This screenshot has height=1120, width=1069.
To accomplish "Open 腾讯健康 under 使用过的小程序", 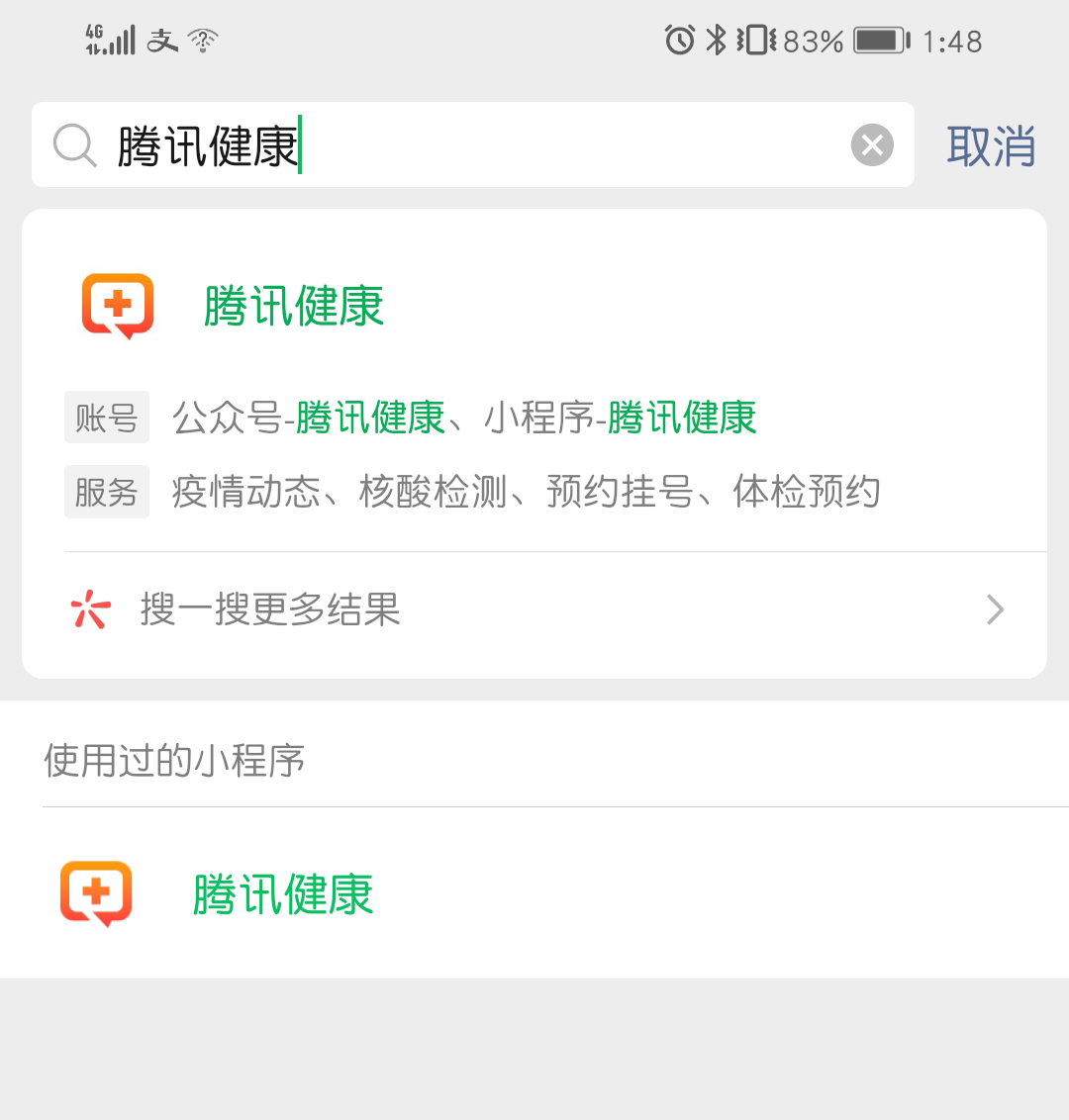I will coord(282,894).
